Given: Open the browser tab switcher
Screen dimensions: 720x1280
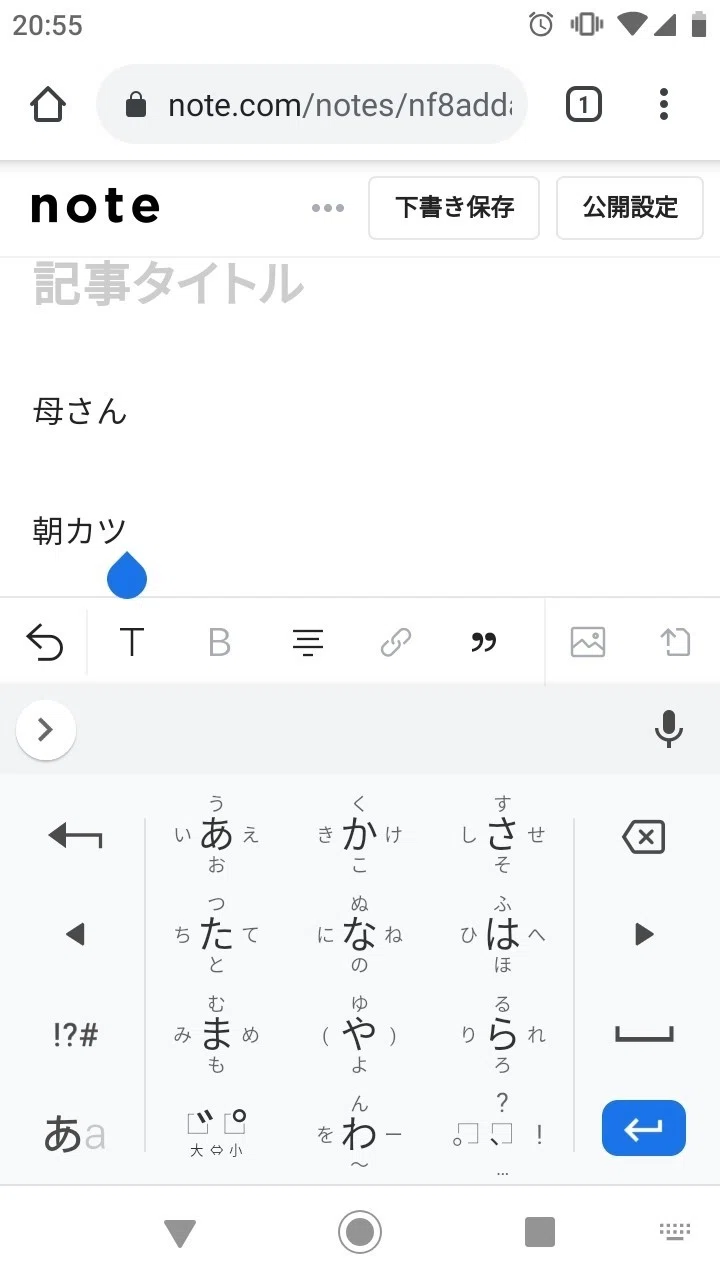Looking at the screenshot, I should pyautogui.click(x=584, y=104).
